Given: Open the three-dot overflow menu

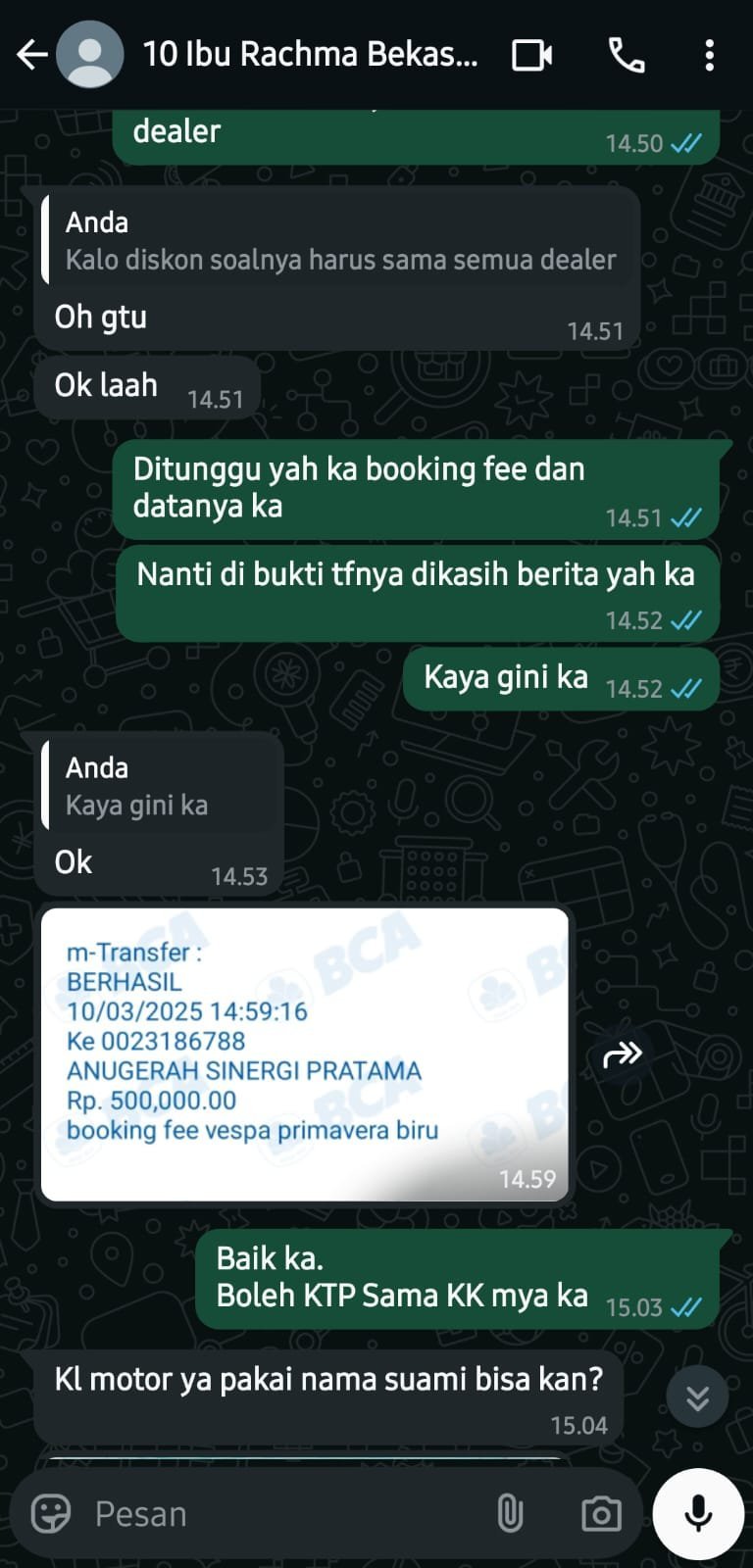Looking at the screenshot, I should [x=709, y=55].
